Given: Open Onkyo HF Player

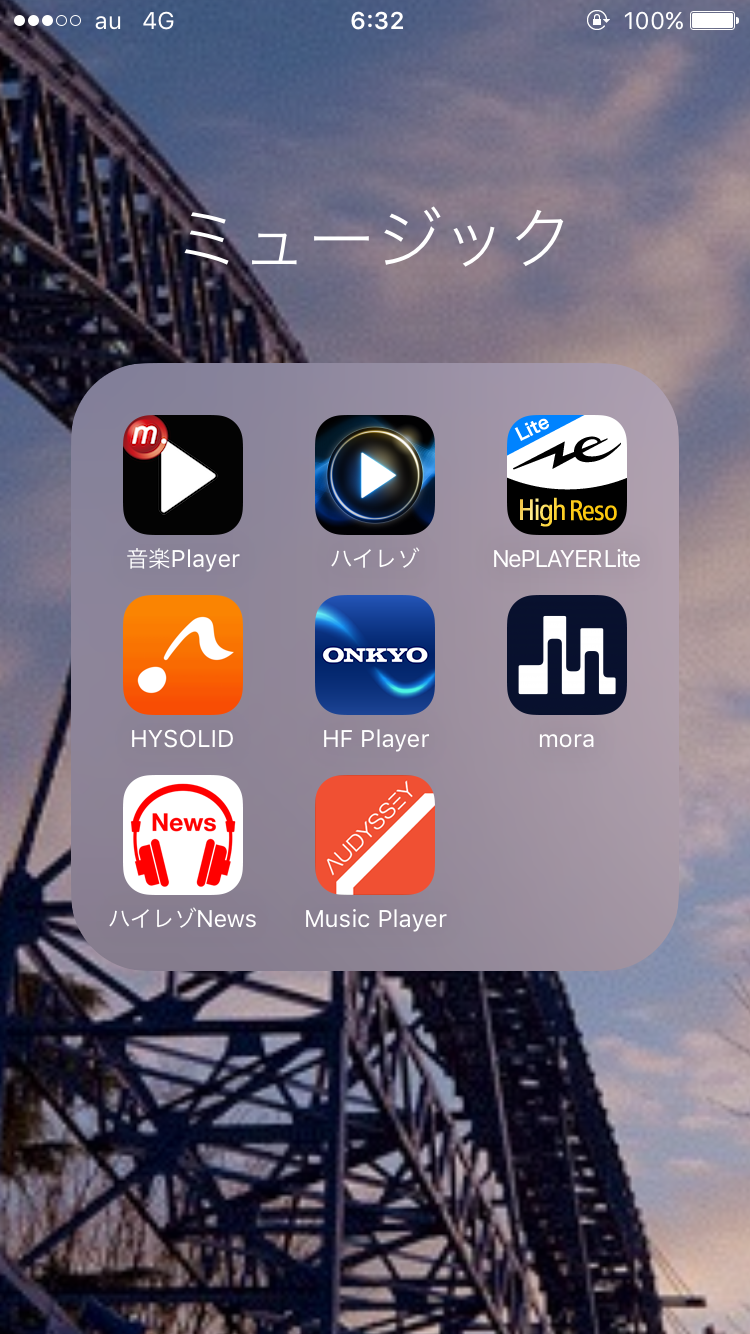Looking at the screenshot, I should 375,655.
